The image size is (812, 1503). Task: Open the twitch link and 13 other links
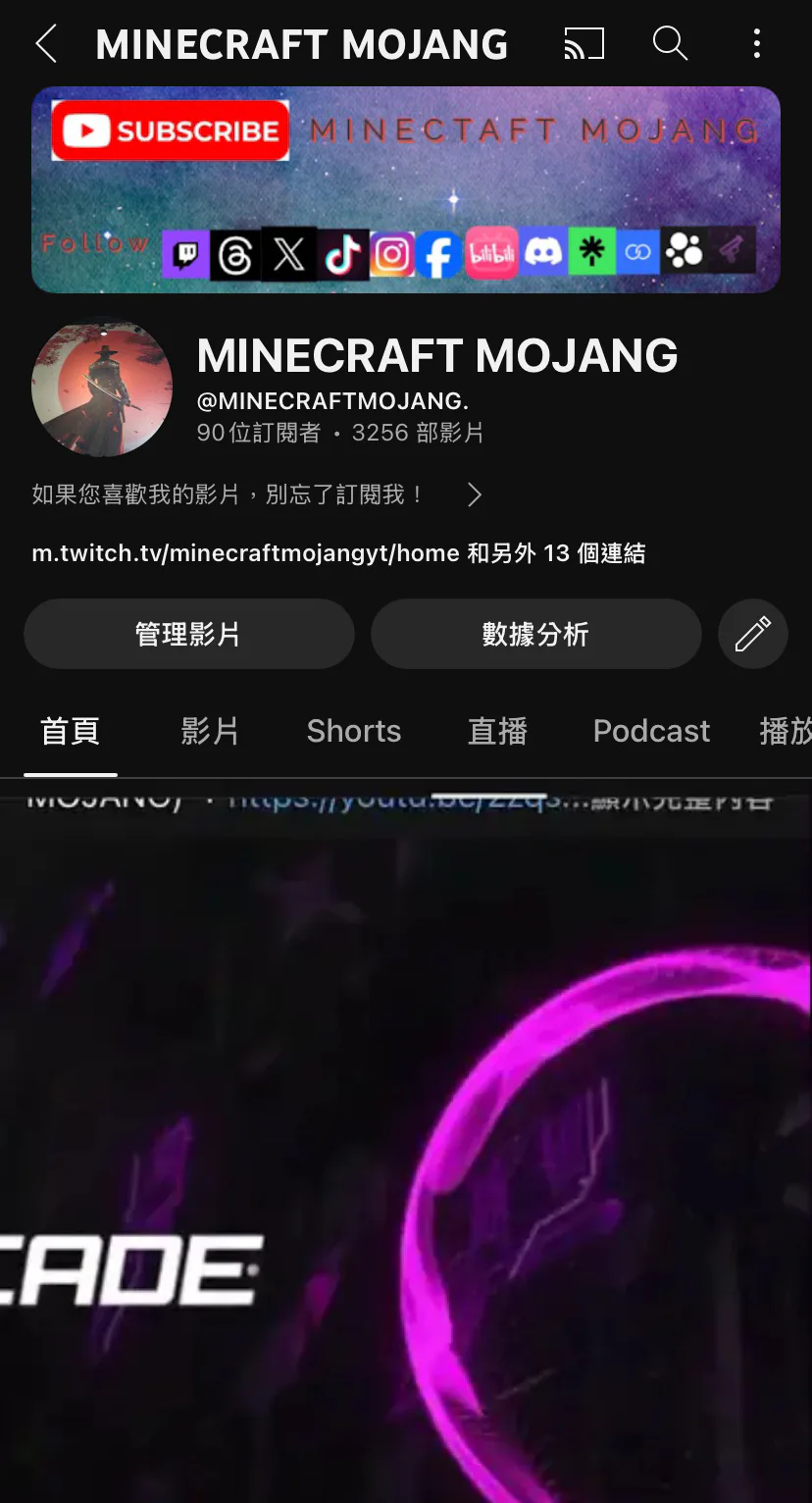(338, 553)
